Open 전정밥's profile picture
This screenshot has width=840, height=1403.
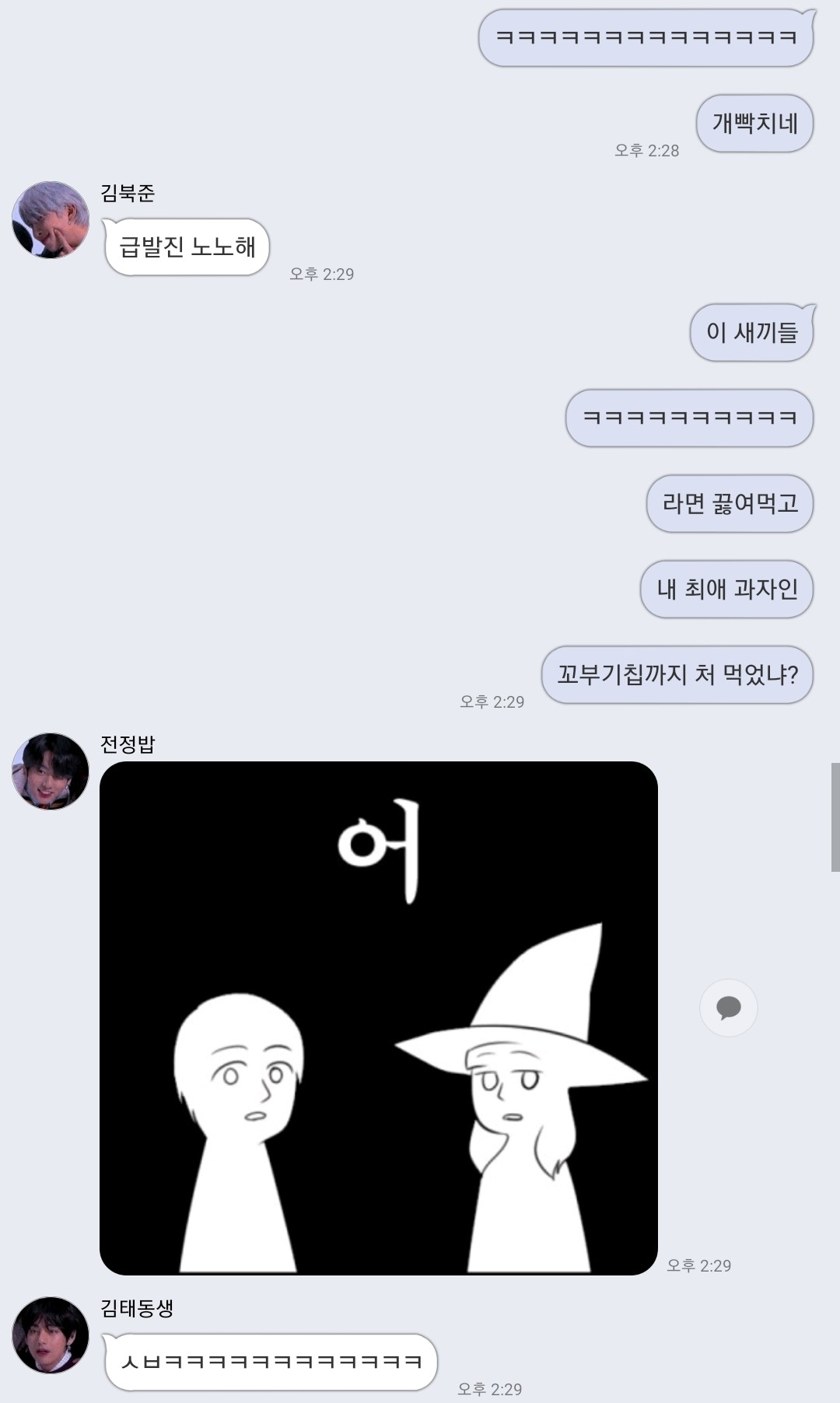point(51,771)
